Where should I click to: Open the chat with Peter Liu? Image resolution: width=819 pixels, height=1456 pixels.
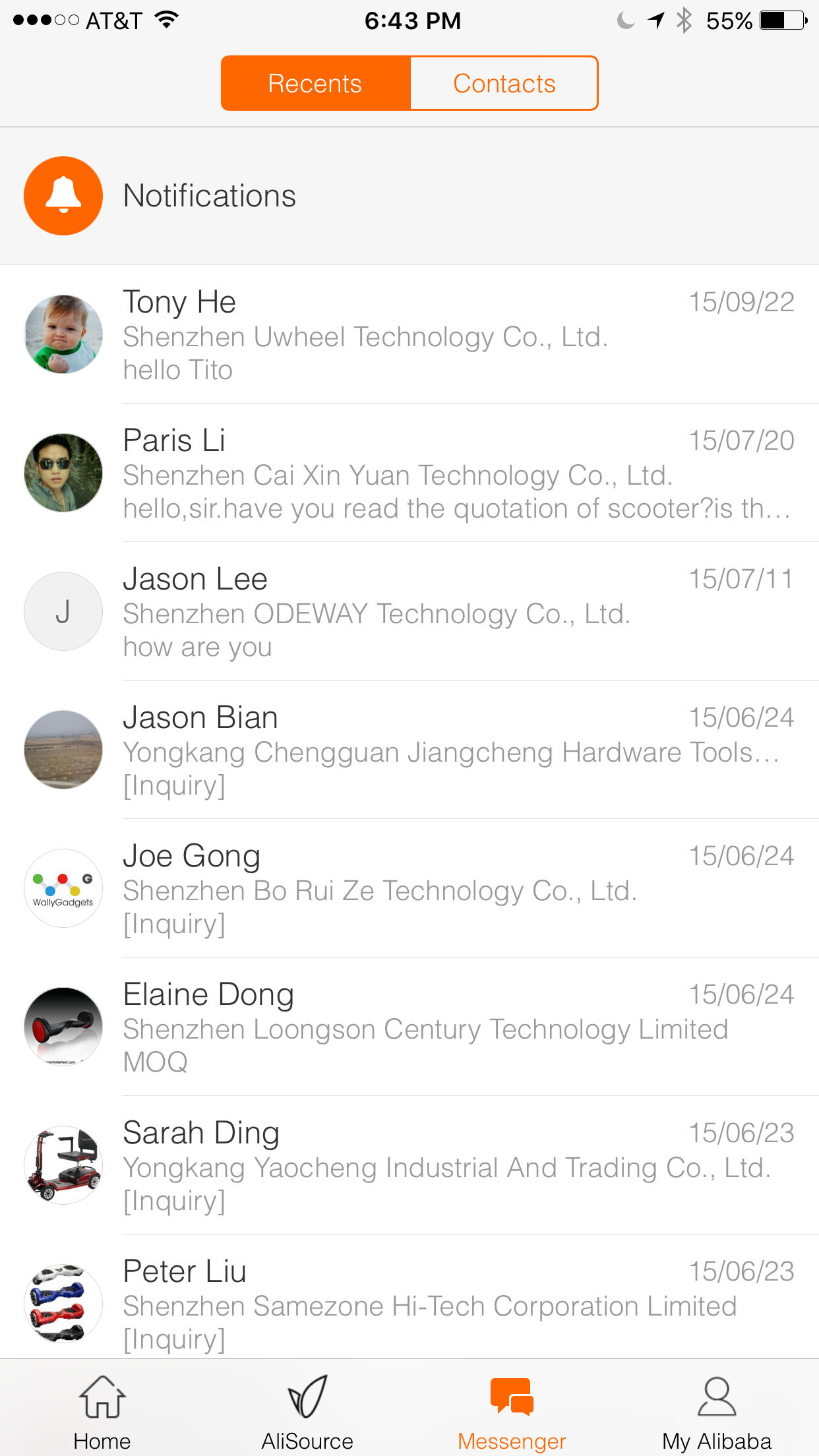[409, 1303]
